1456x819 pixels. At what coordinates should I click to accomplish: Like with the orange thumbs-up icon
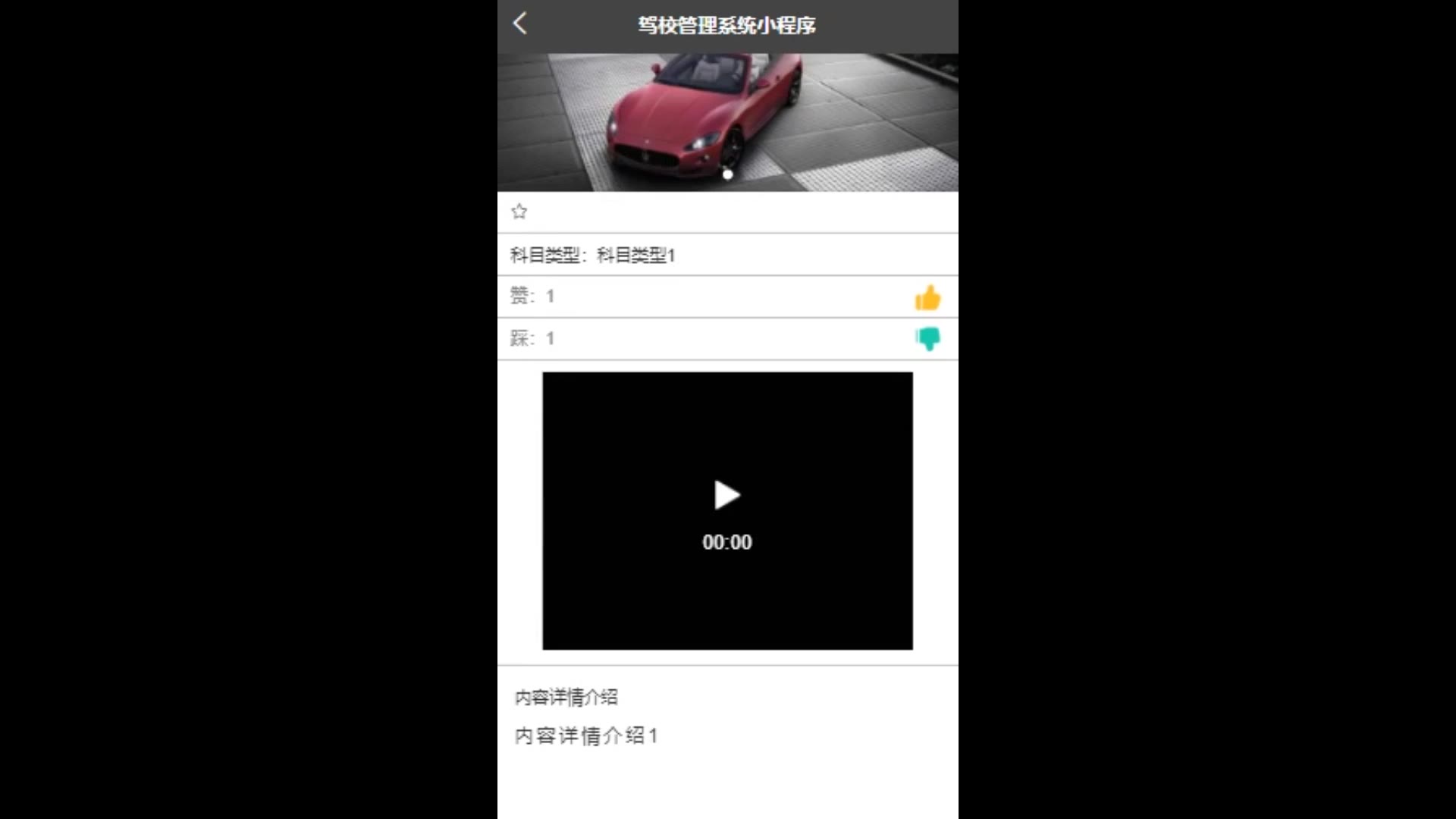tap(927, 298)
